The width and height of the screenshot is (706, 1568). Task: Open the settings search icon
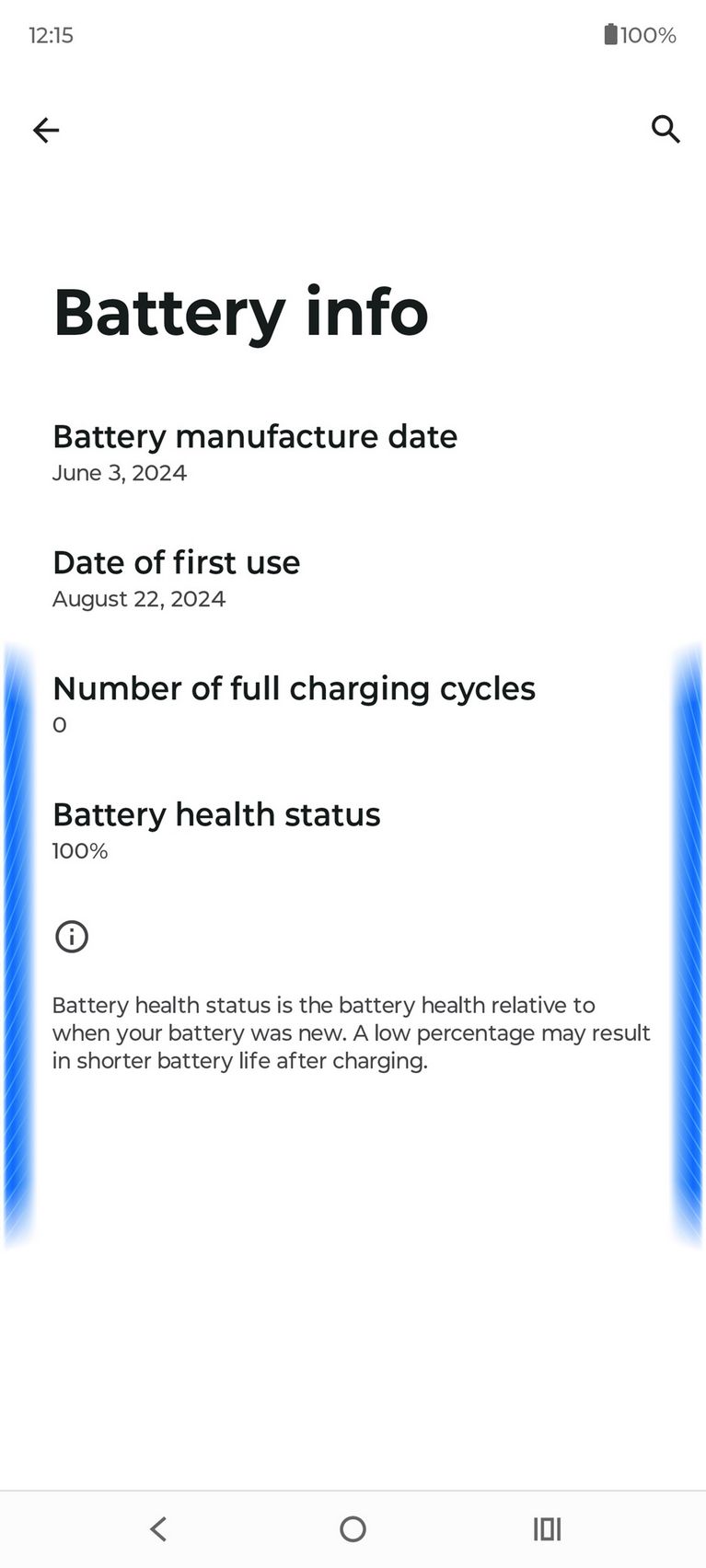pyautogui.click(x=665, y=130)
